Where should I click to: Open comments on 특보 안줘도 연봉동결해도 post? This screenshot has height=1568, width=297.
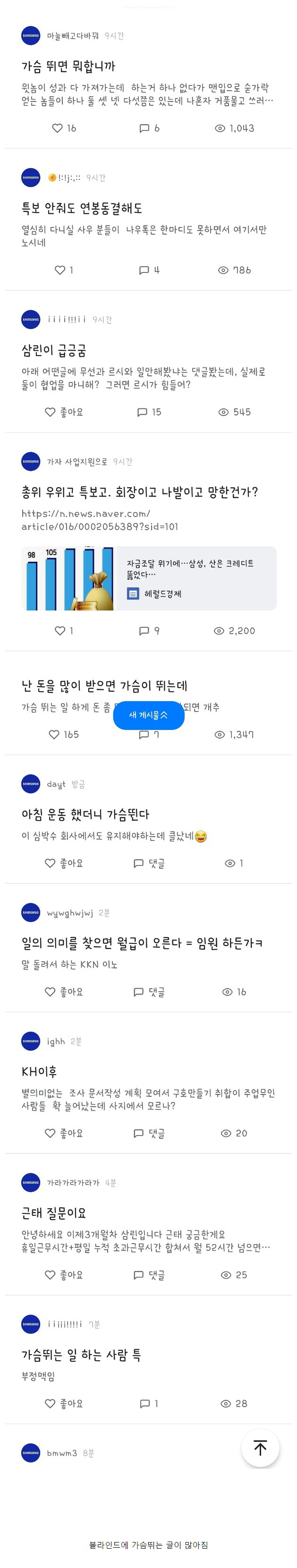(x=148, y=270)
